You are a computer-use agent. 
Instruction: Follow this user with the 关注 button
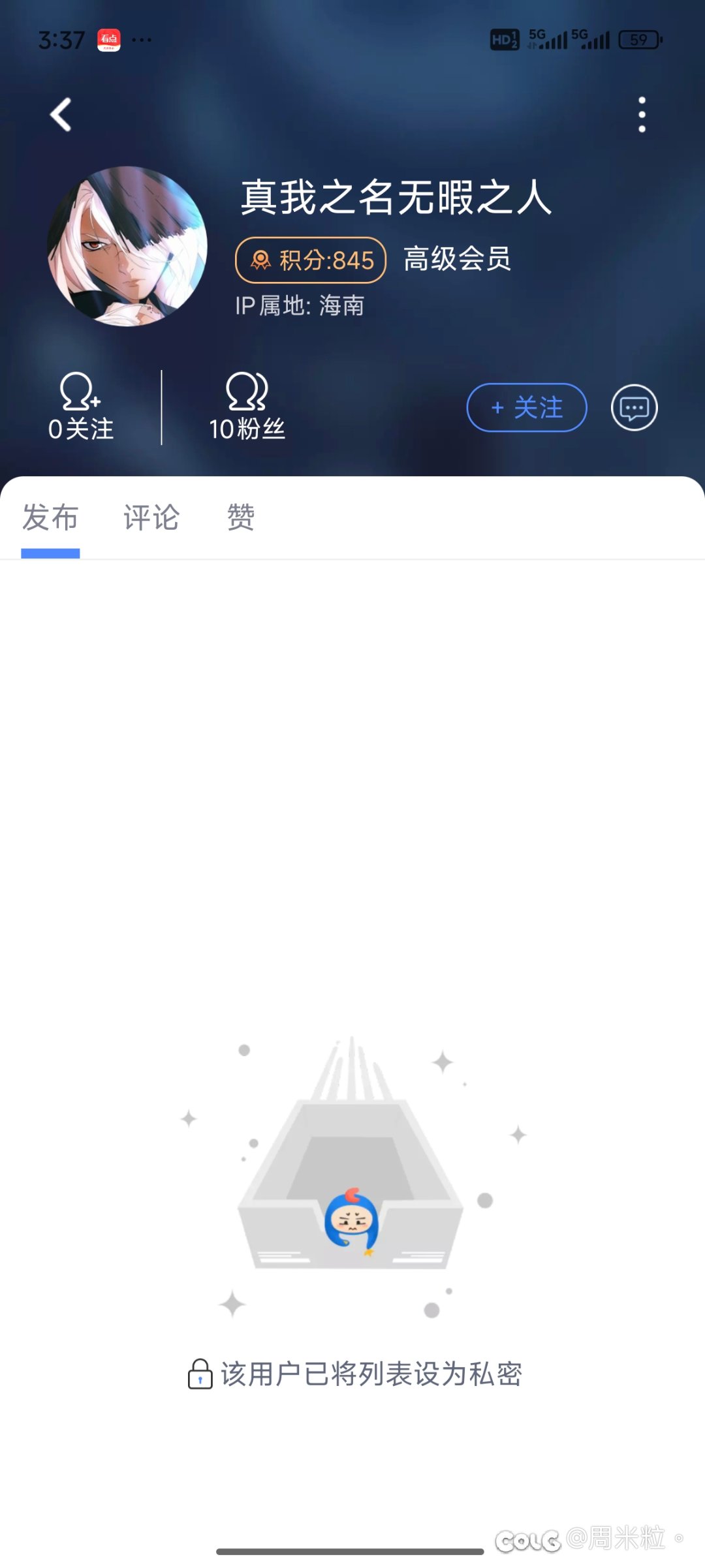coord(526,408)
